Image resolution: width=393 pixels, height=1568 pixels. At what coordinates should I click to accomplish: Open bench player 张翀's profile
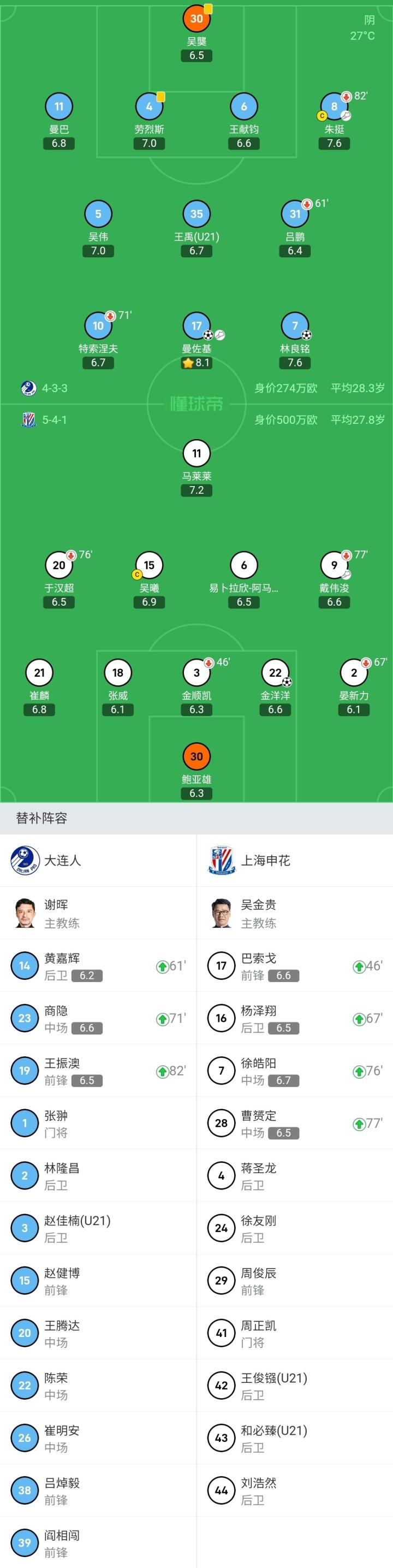tap(98, 1123)
